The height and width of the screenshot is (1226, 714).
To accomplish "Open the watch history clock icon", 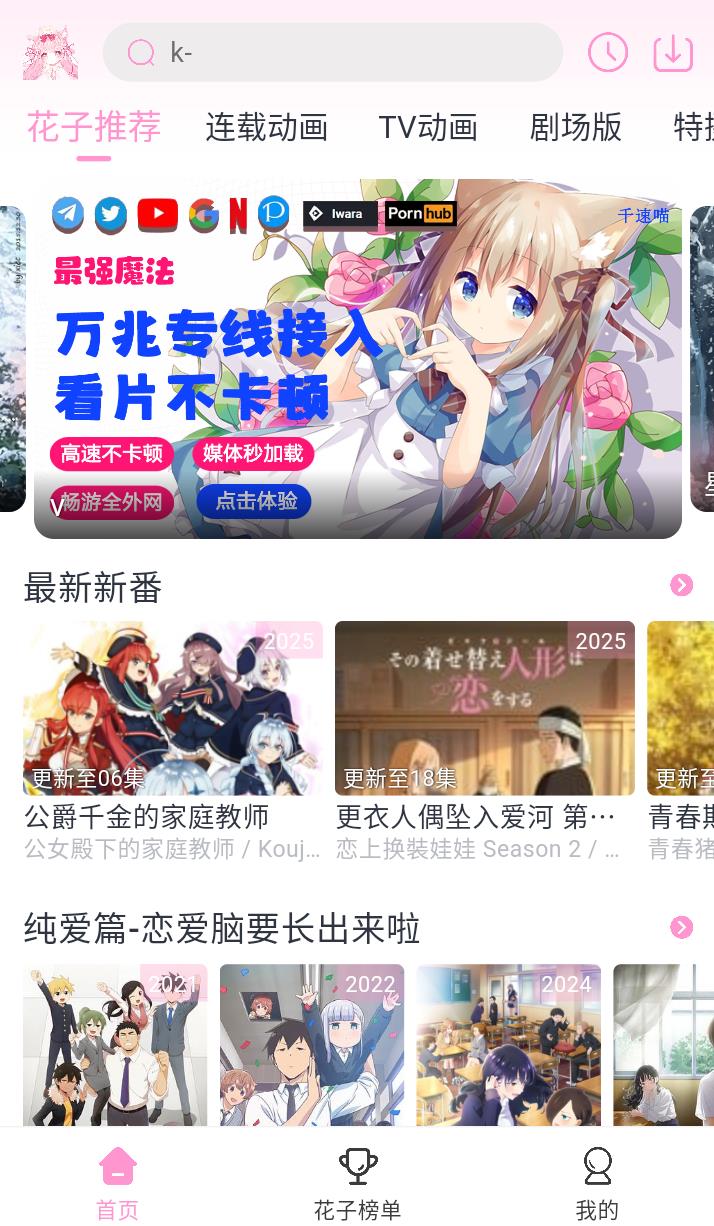I will pos(608,52).
